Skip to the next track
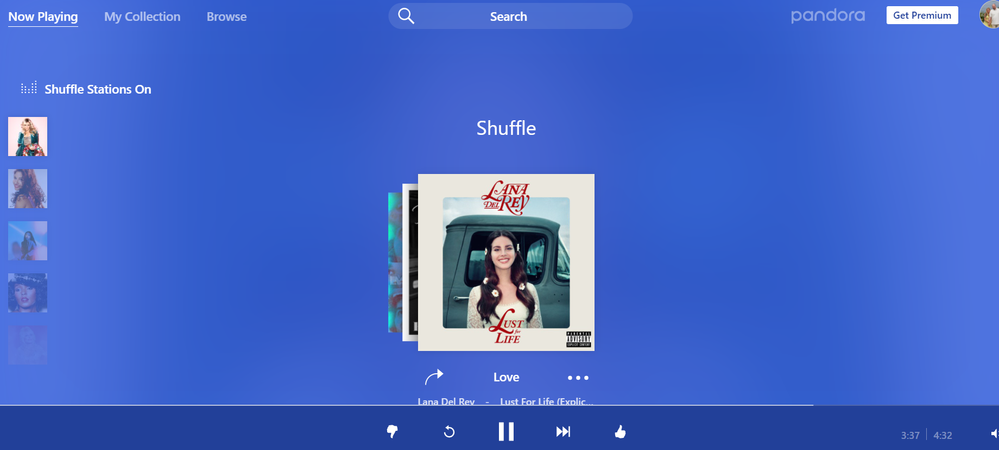Screen dimensions: 999x450 pos(563,432)
